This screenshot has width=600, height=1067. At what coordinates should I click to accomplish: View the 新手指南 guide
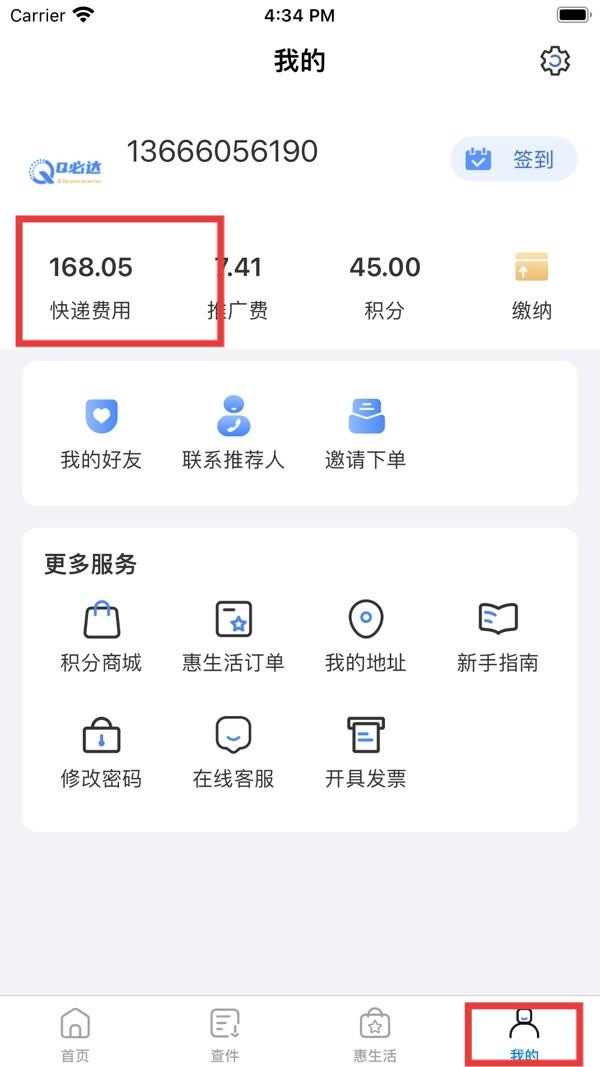(498, 637)
